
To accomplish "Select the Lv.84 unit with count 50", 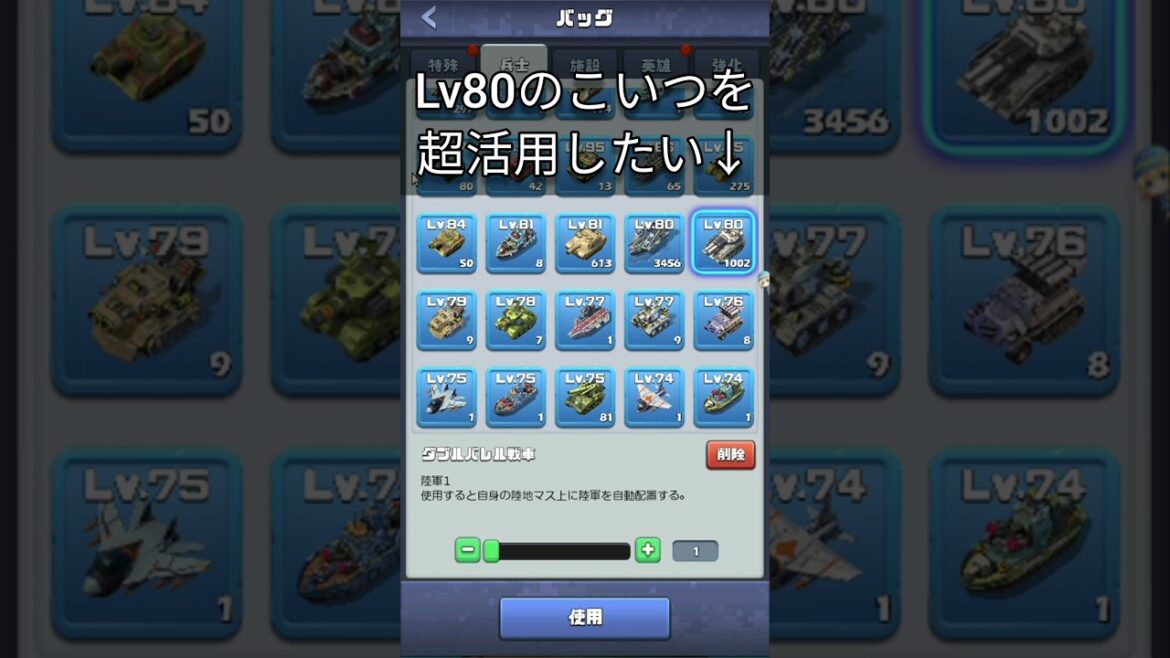I will (446, 243).
